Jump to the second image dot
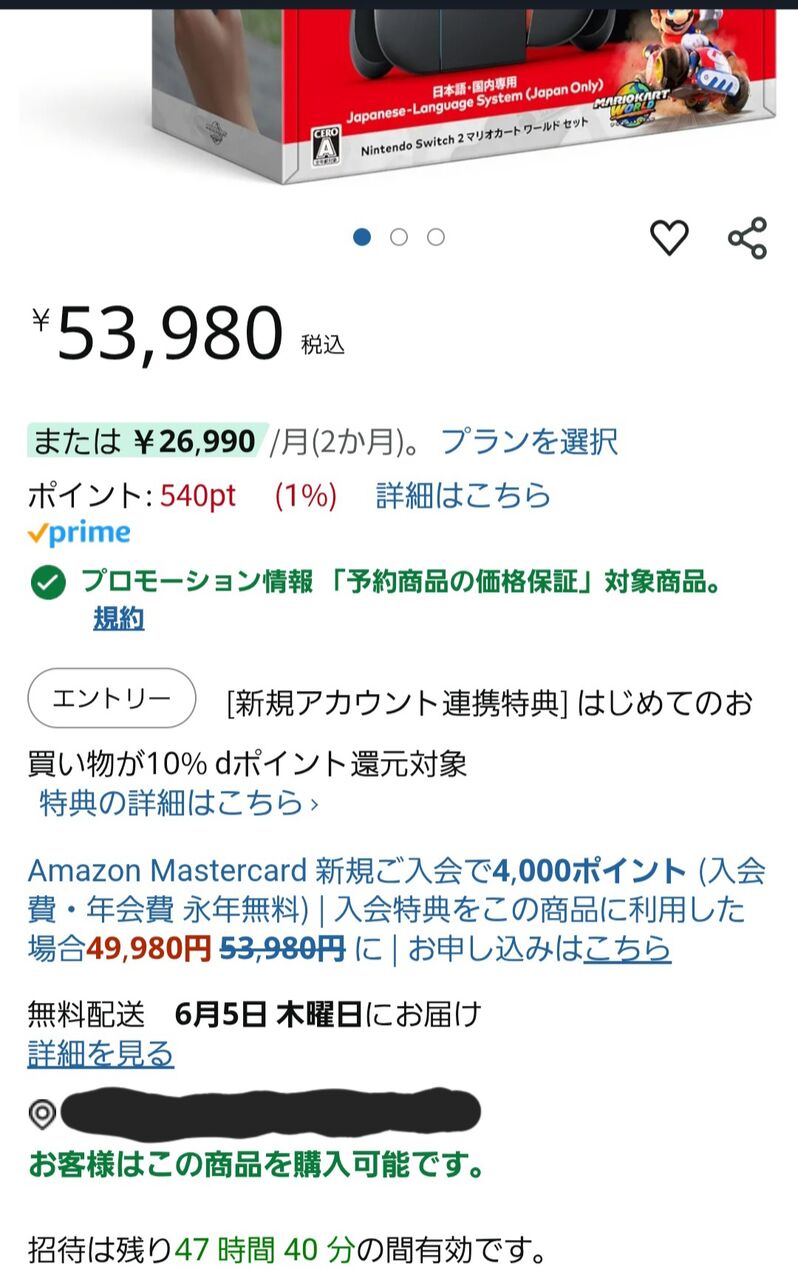The height and width of the screenshot is (1280, 798). (399, 237)
